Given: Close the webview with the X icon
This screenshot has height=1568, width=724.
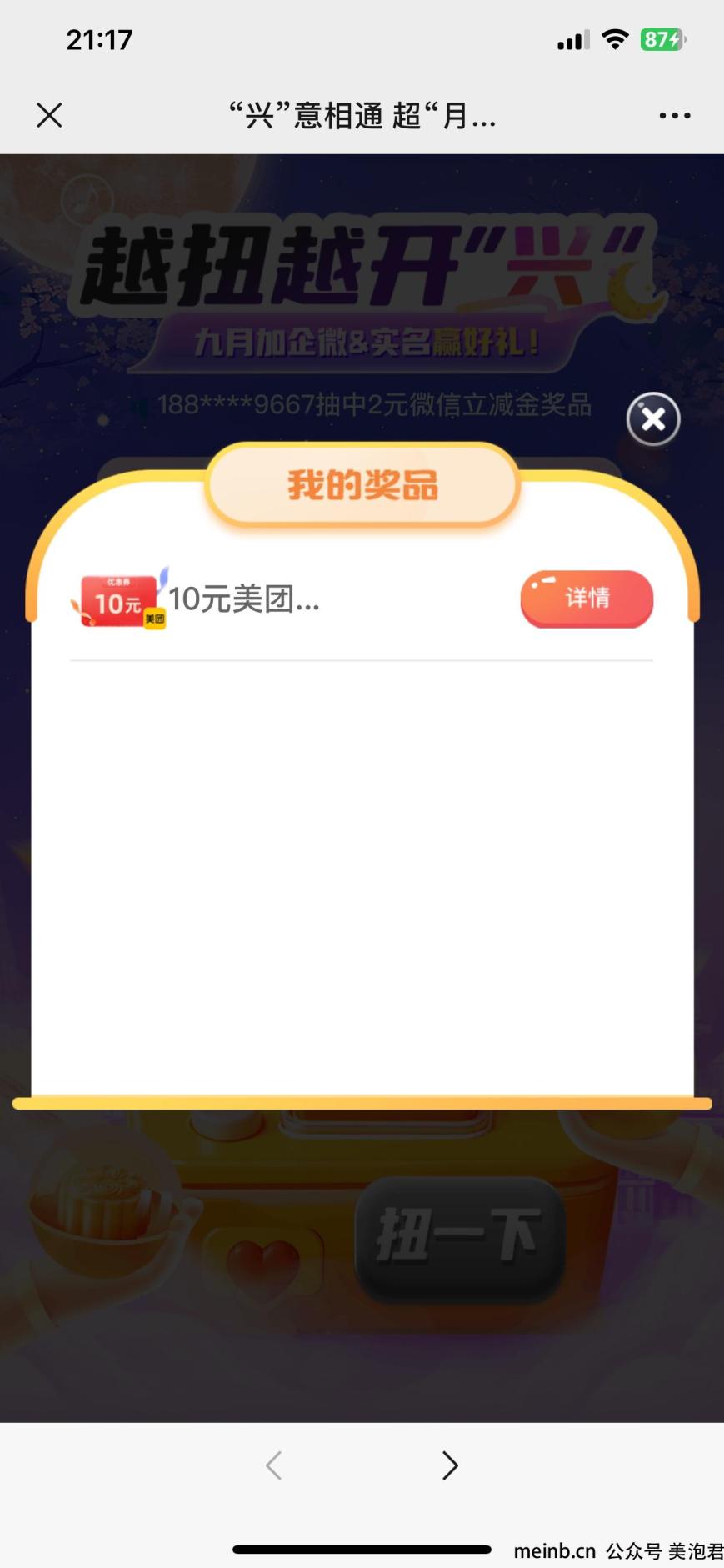Looking at the screenshot, I should point(49,115).
